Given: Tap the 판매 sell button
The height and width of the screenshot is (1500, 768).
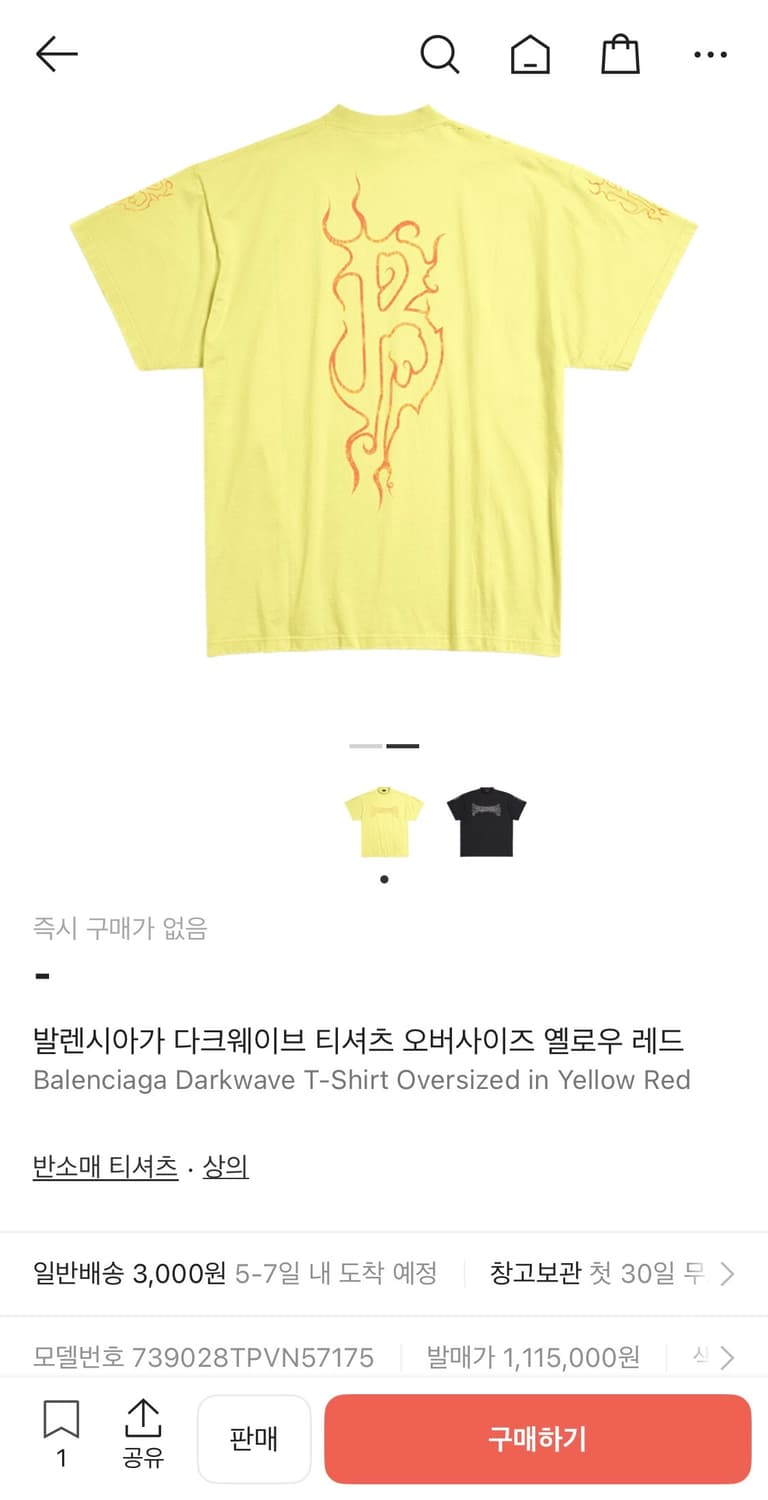Looking at the screenshot, I should (x=253, y=1437).
